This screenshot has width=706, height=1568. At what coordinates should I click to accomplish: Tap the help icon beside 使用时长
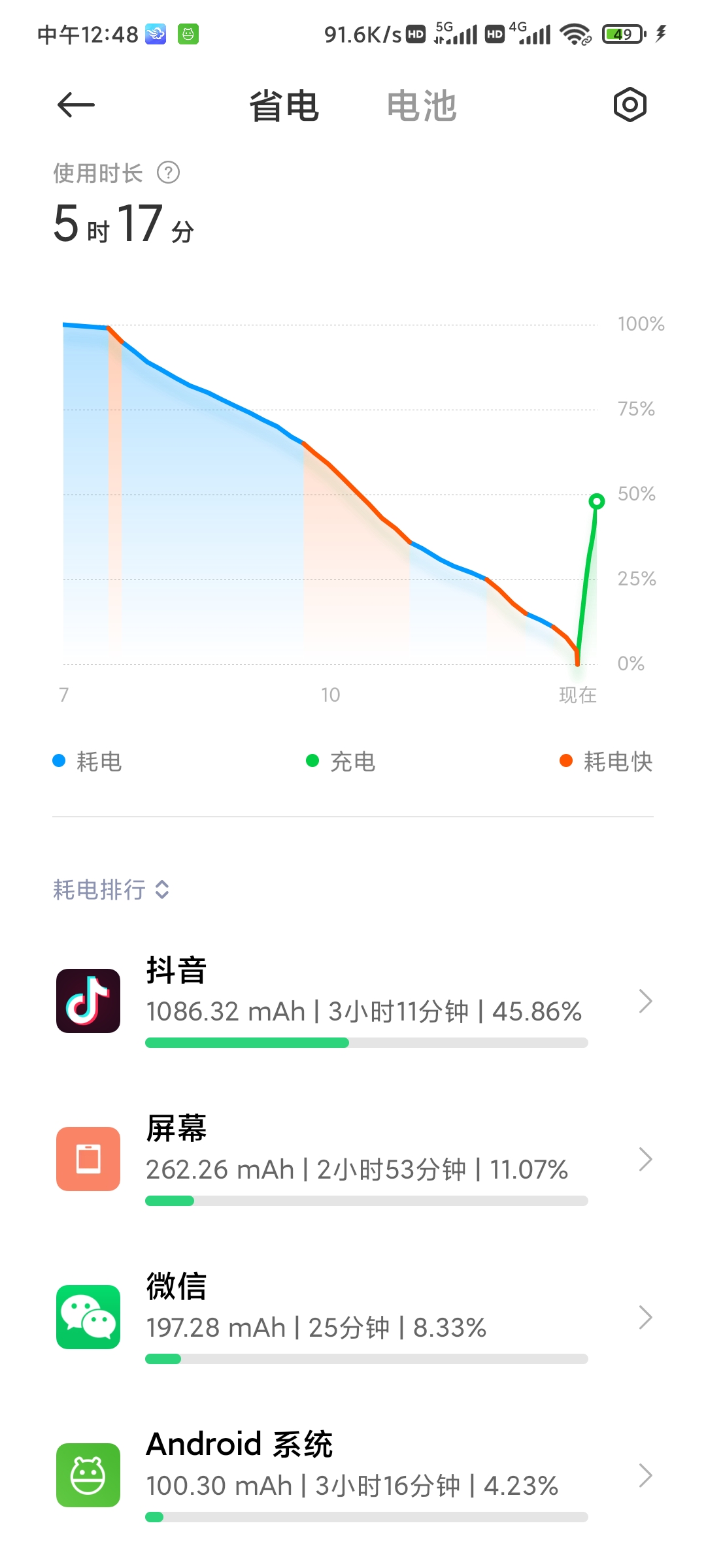169,173
